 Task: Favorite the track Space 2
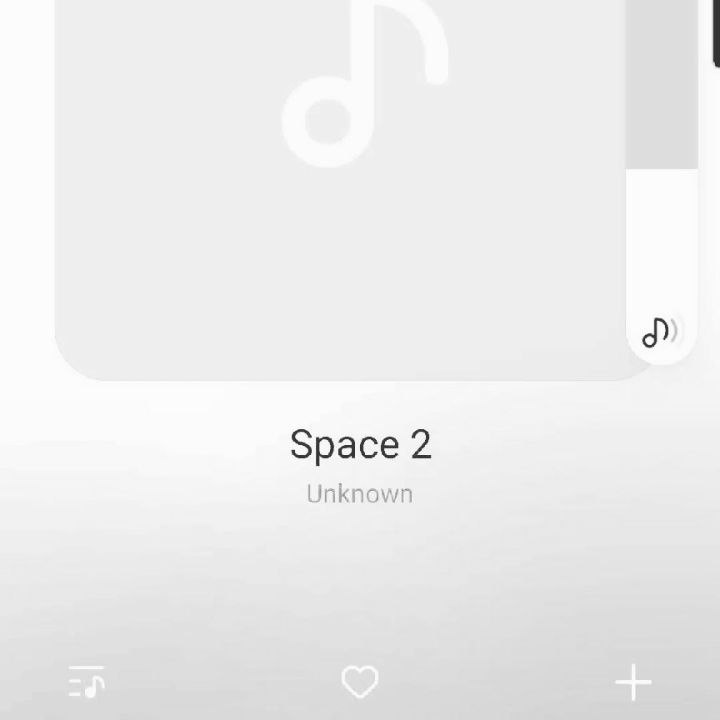[x=360, y=683]
